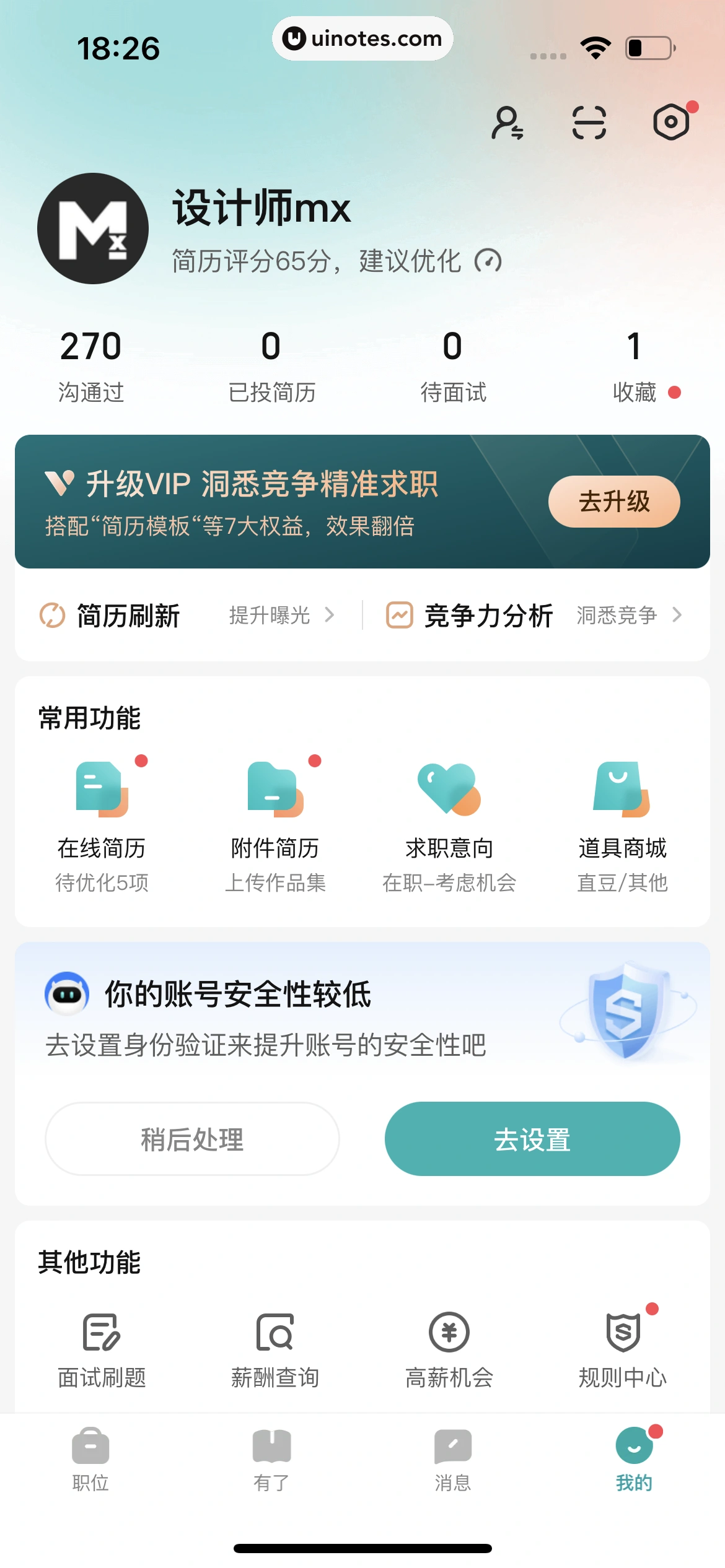Open 薪酬查询 salary lookup
Screen dimensions: 725x1568
click(x=275, y=1350)
